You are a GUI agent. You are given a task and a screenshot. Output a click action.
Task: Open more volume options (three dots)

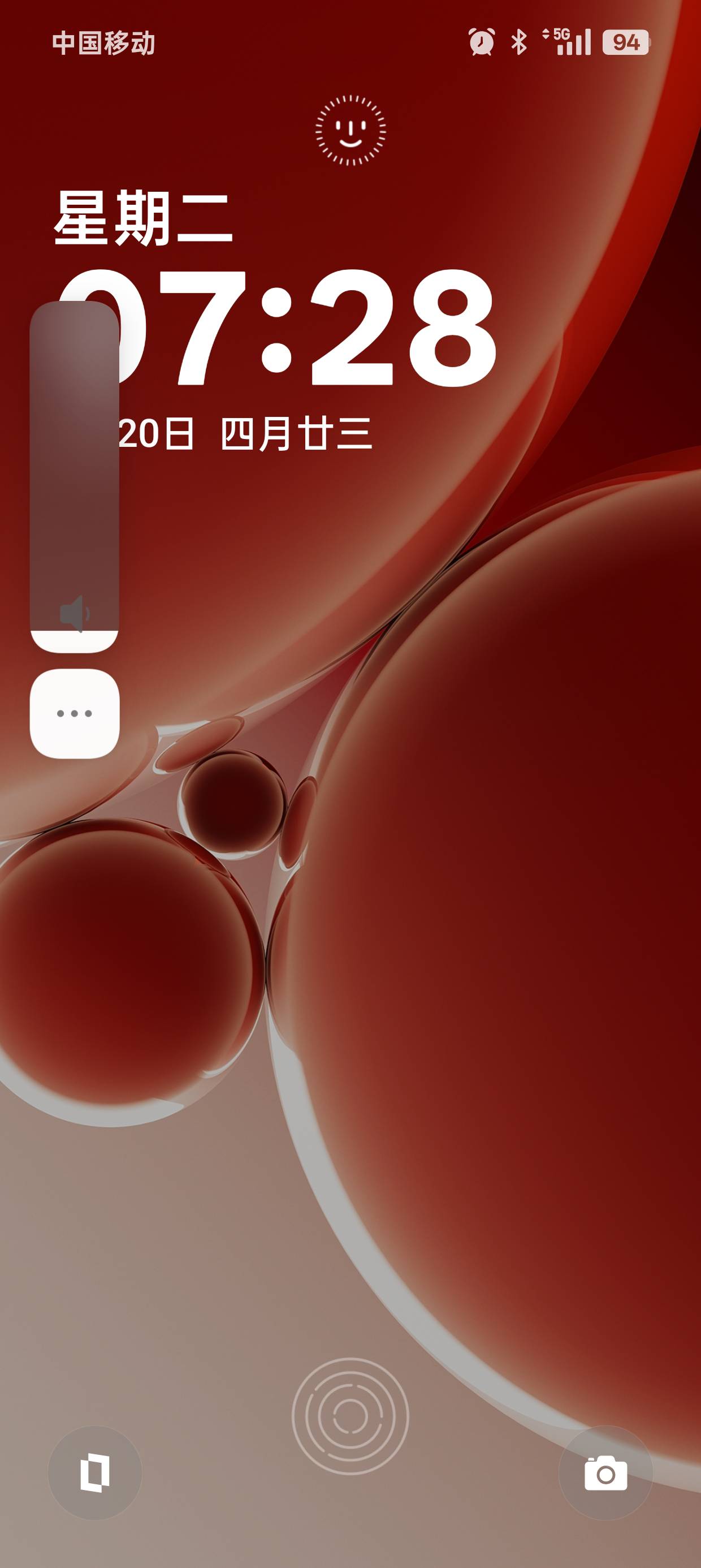click(74, 713)
